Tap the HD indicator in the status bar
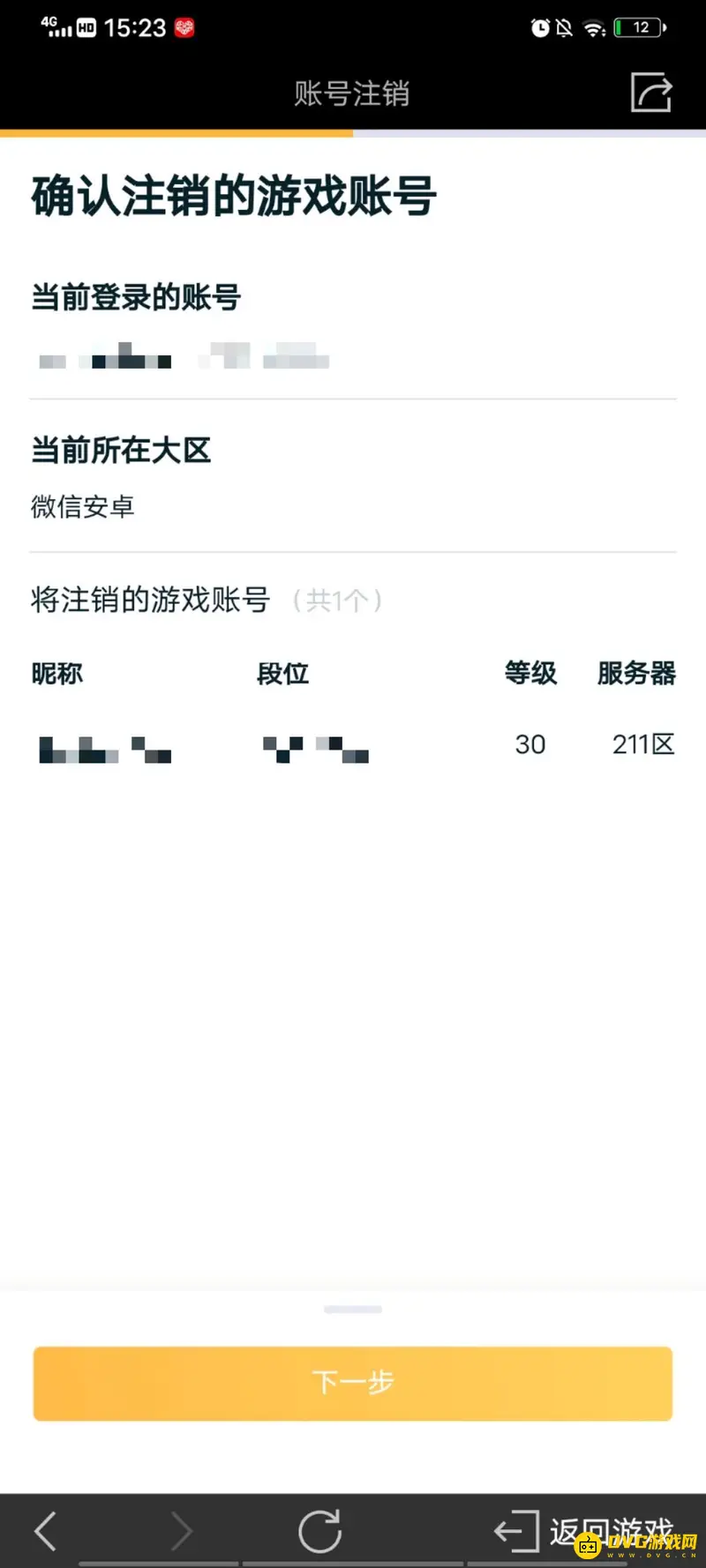Viewport: 706px width, 1568px height. click(86, 26)
